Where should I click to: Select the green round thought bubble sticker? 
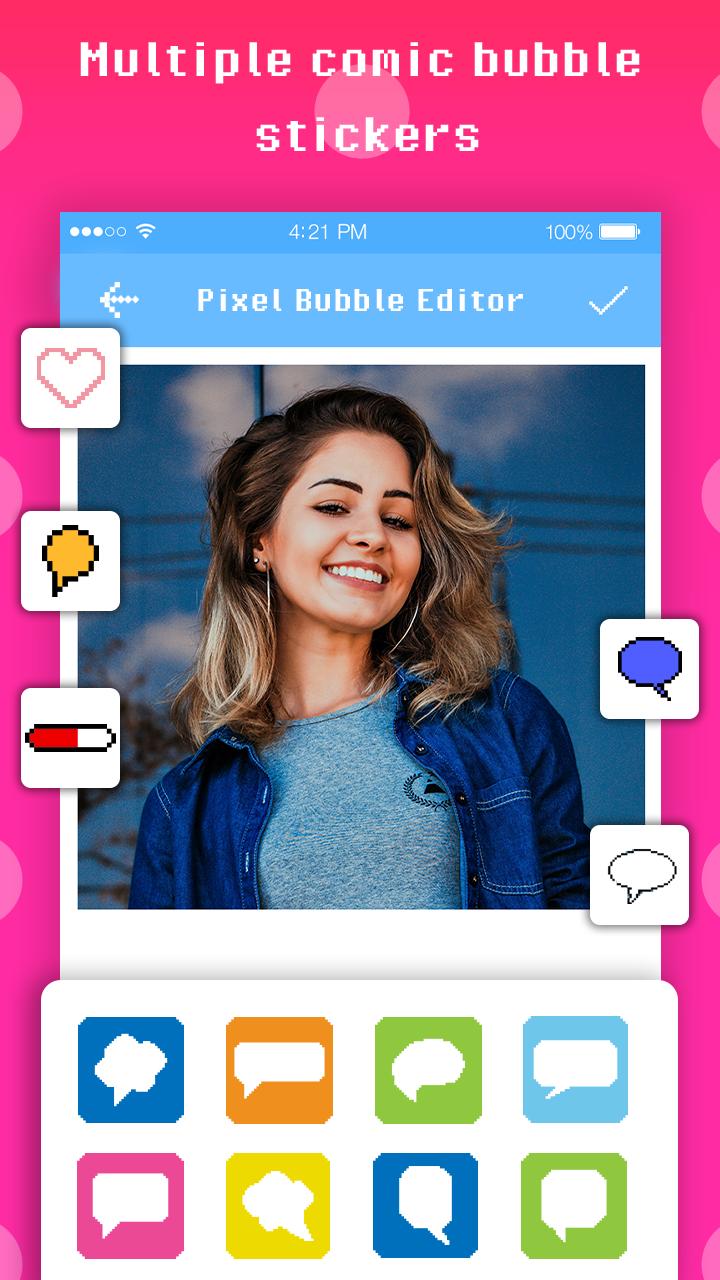tap(427, 1068)
